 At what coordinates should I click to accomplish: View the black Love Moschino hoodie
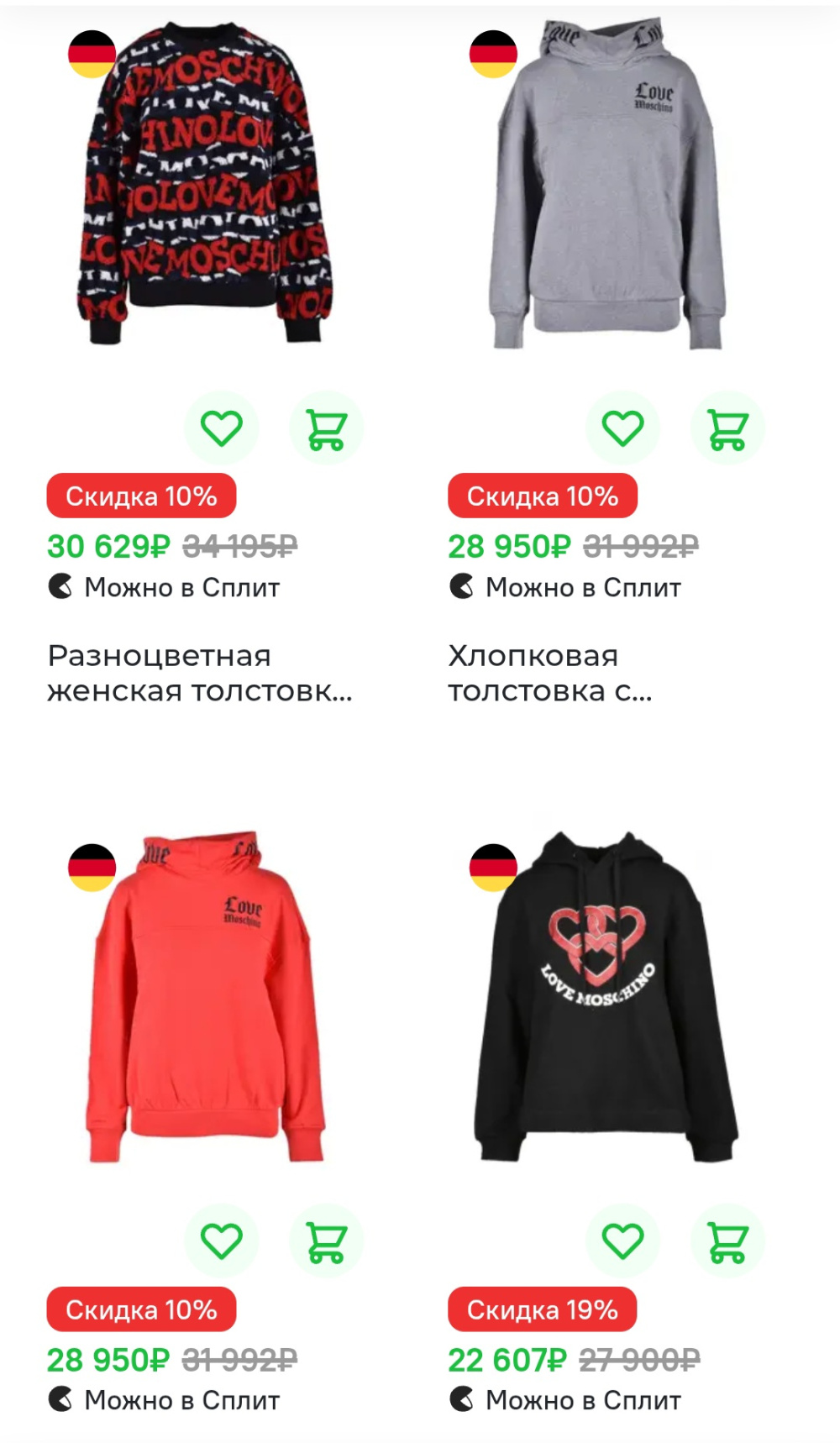606,1000
